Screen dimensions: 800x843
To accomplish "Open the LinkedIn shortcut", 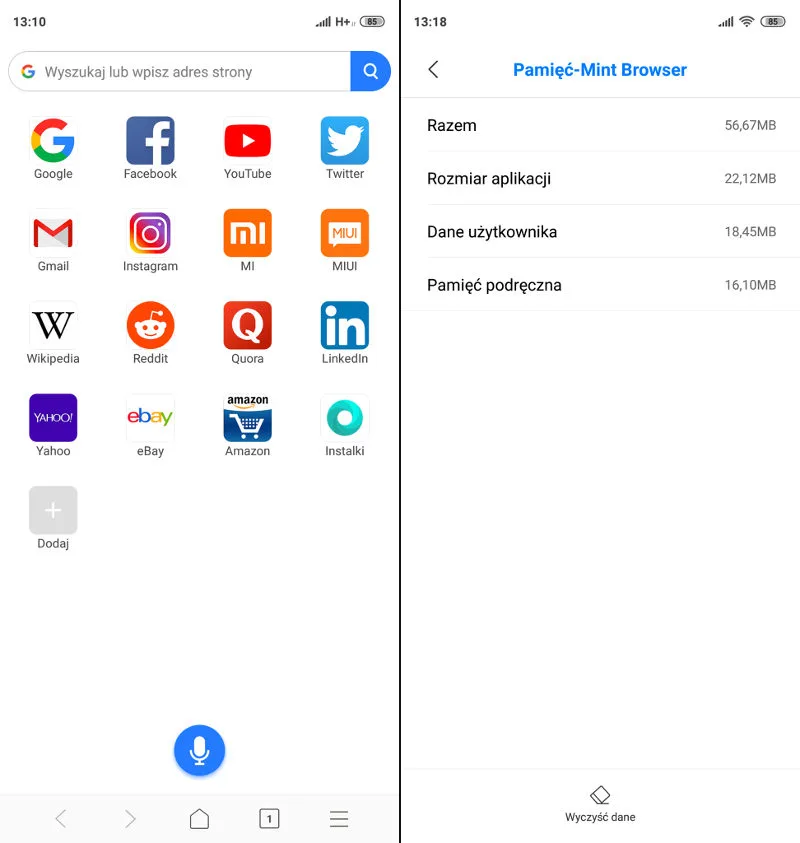I will [x=344, y=325].
